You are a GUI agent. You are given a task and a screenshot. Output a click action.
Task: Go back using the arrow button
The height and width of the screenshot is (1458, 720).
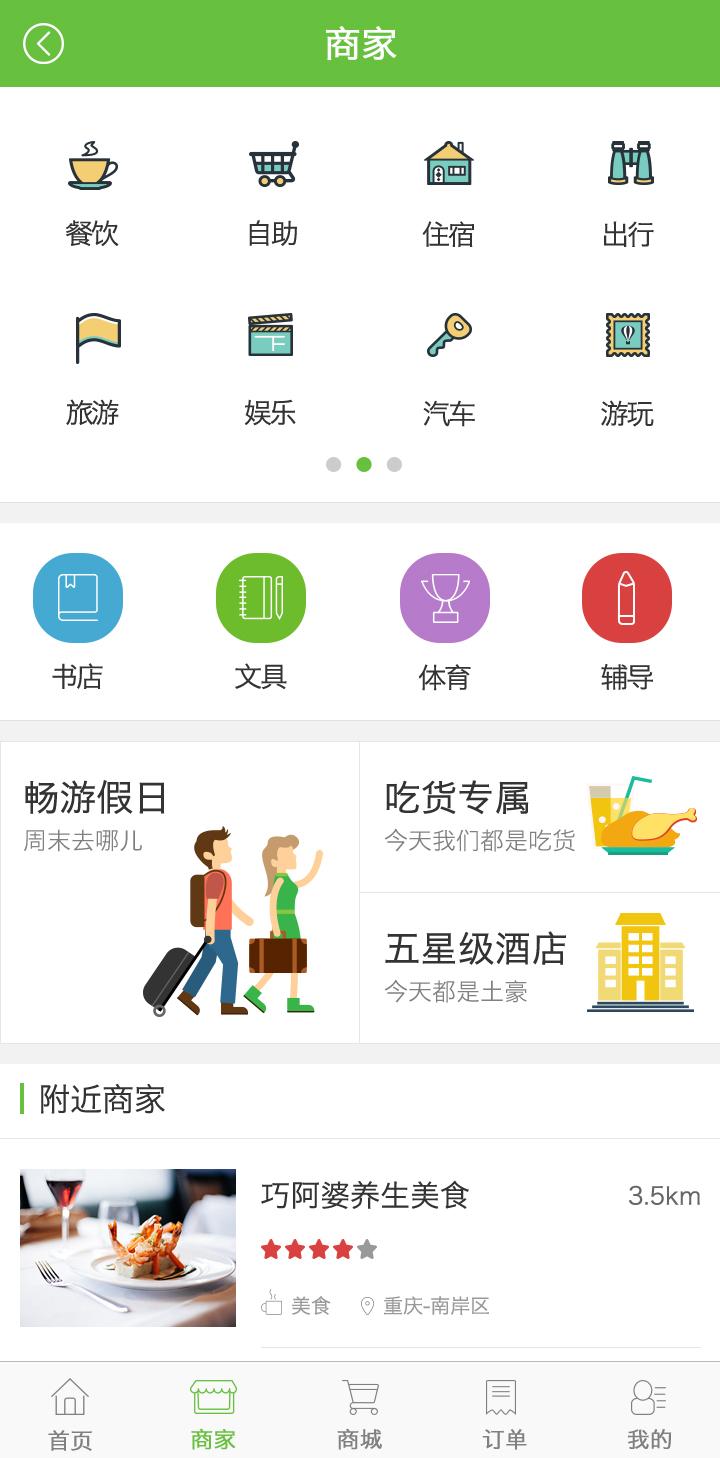42,43
